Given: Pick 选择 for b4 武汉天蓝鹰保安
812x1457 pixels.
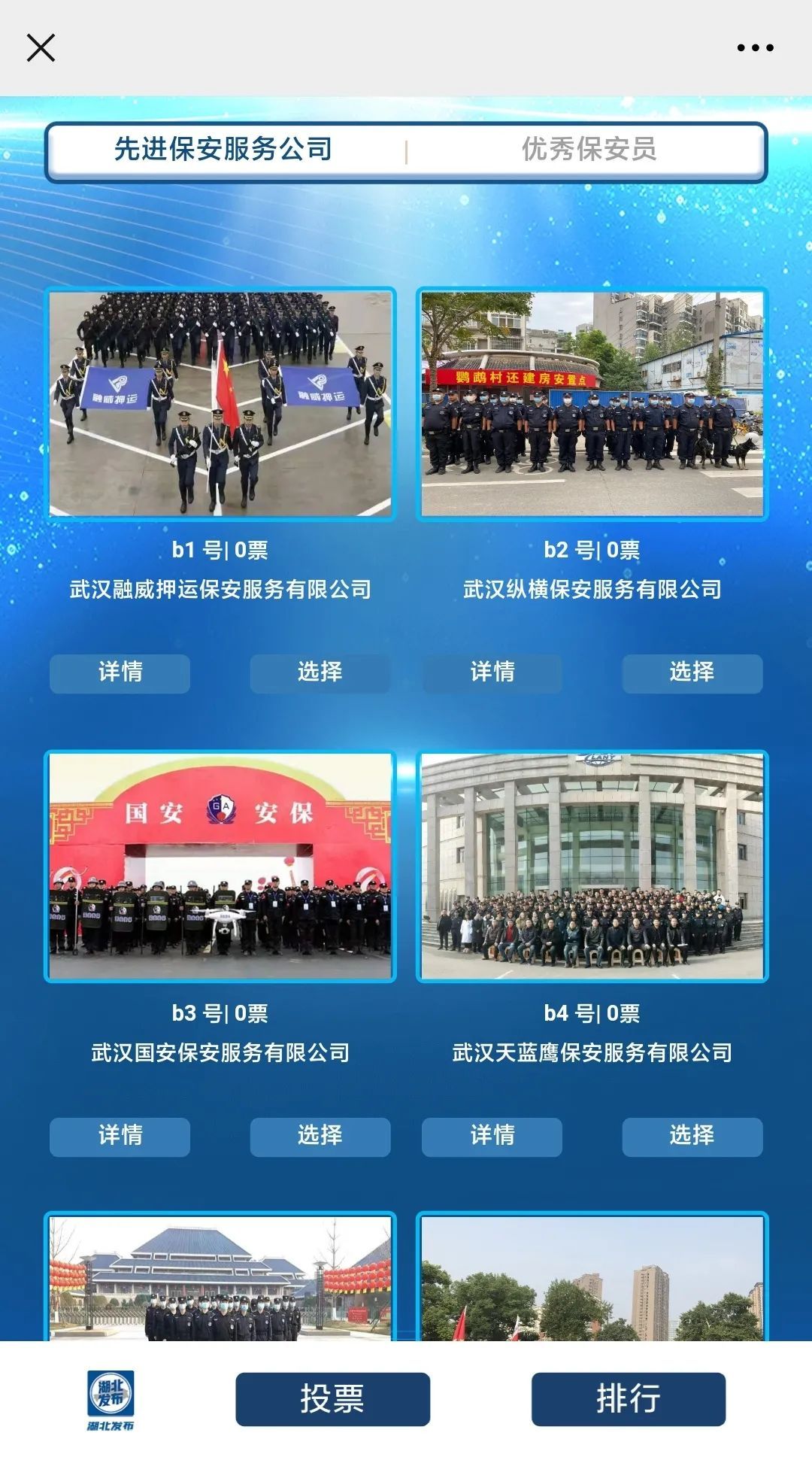Looking at the screenshot, I should point(692,1136).
